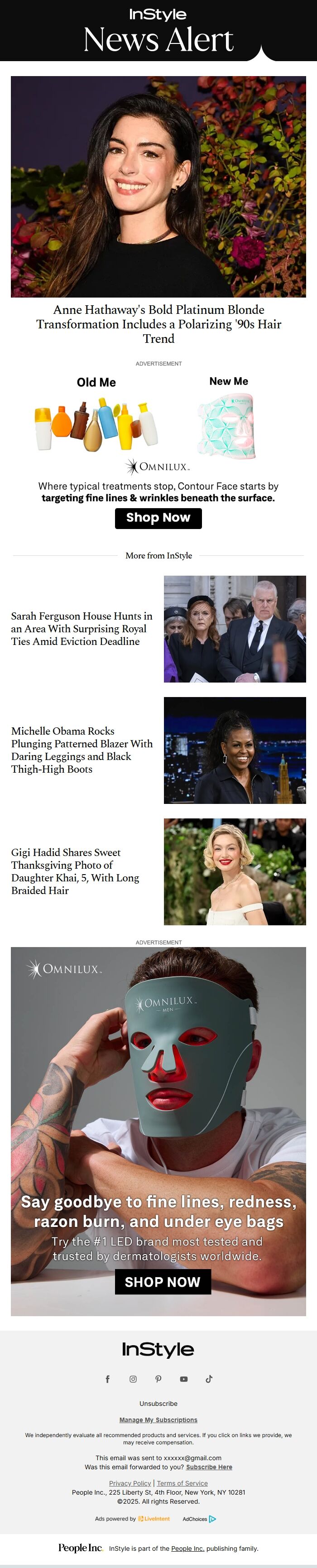This screenshot has width=317, height=1568.
Task: Open the AdChoices info link
Action: coord(199,1519)
